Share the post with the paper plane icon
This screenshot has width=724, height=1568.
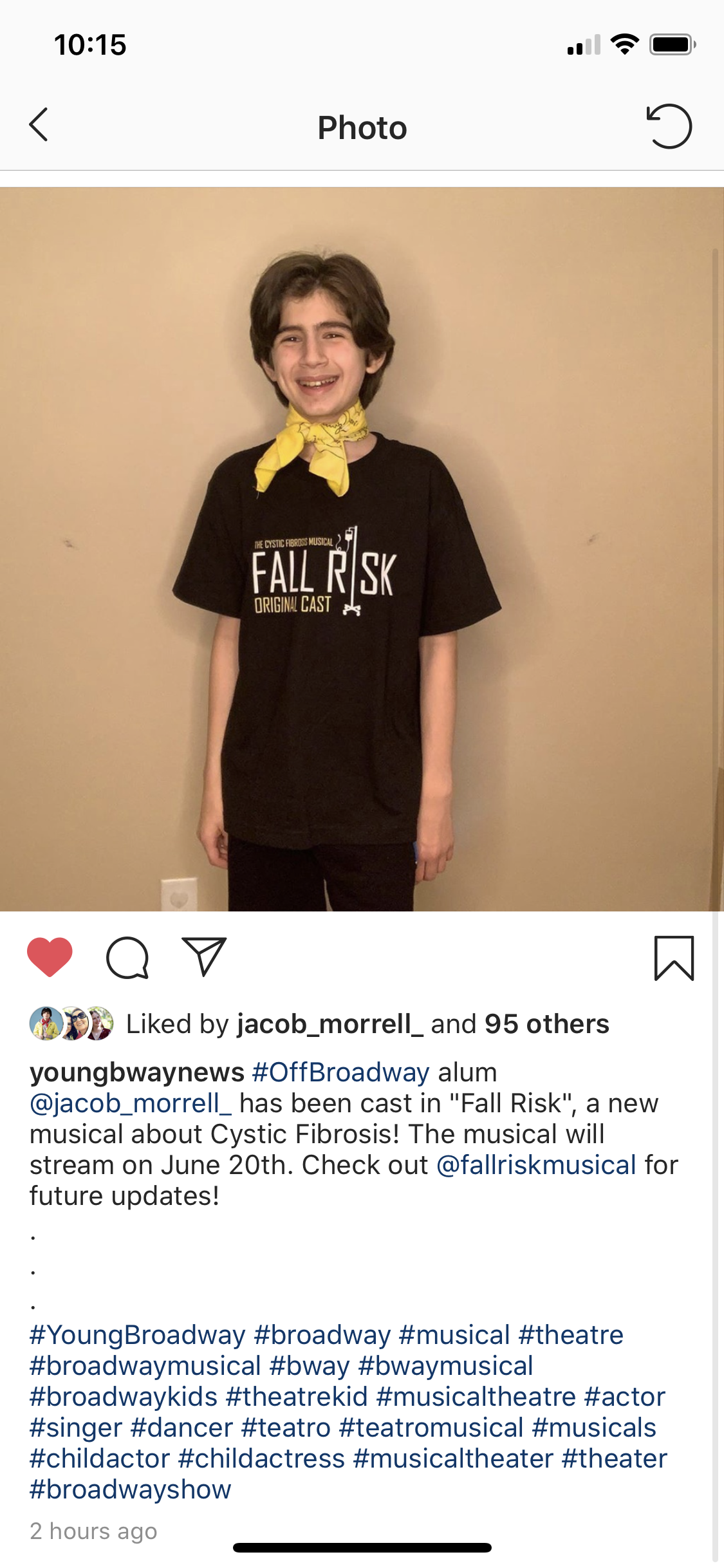point(204,957)
